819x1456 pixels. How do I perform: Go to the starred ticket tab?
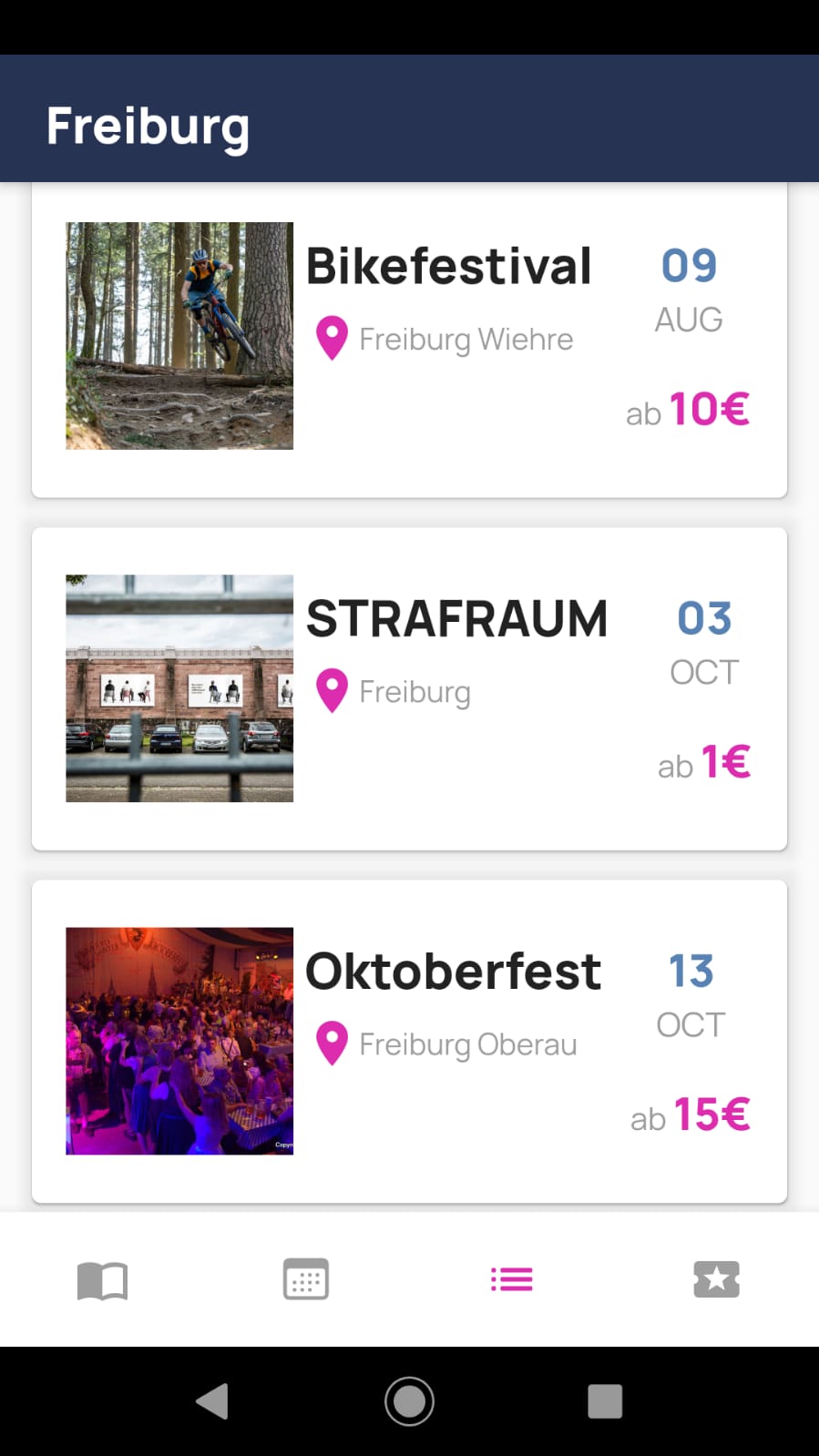[x=716, y=1280]
